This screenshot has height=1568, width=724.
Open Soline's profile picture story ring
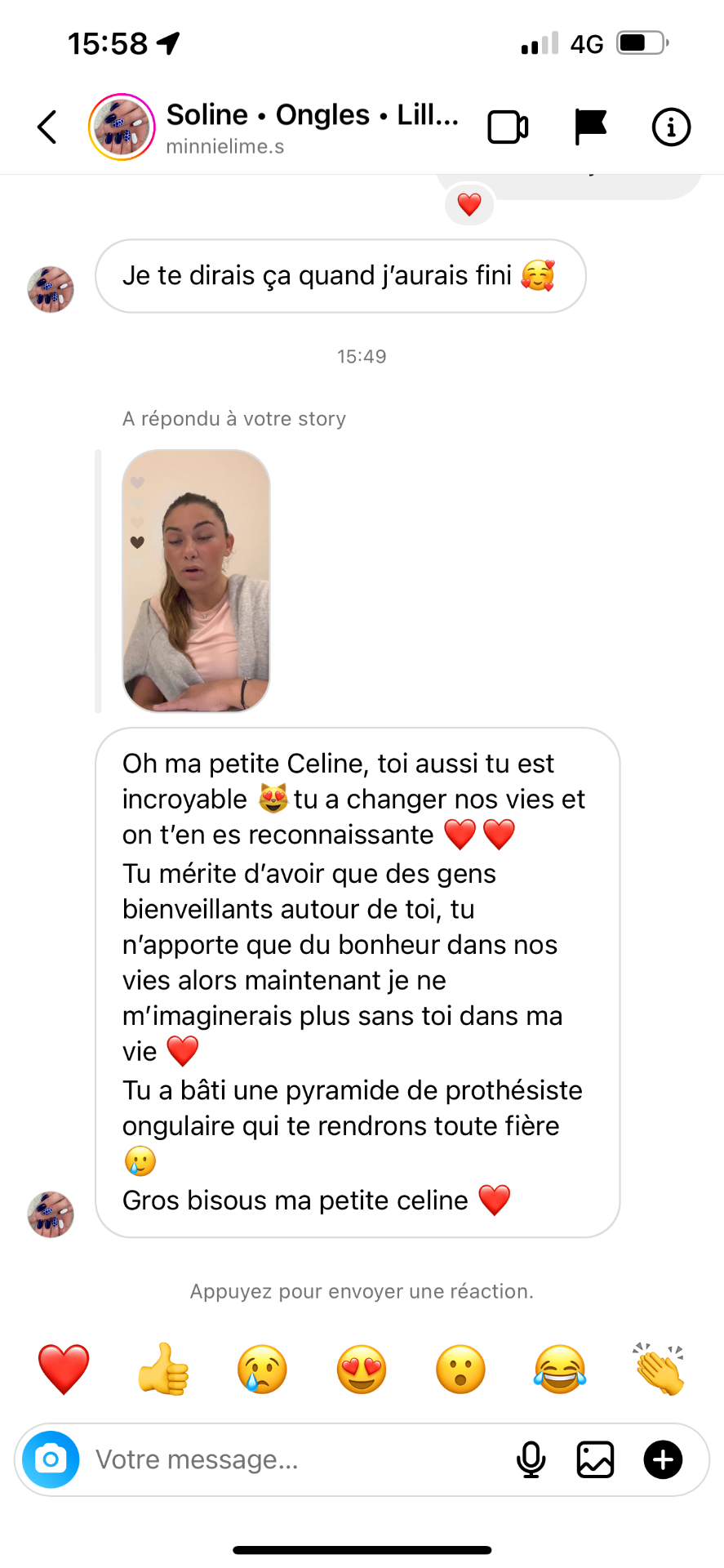(x=122, y=127)
